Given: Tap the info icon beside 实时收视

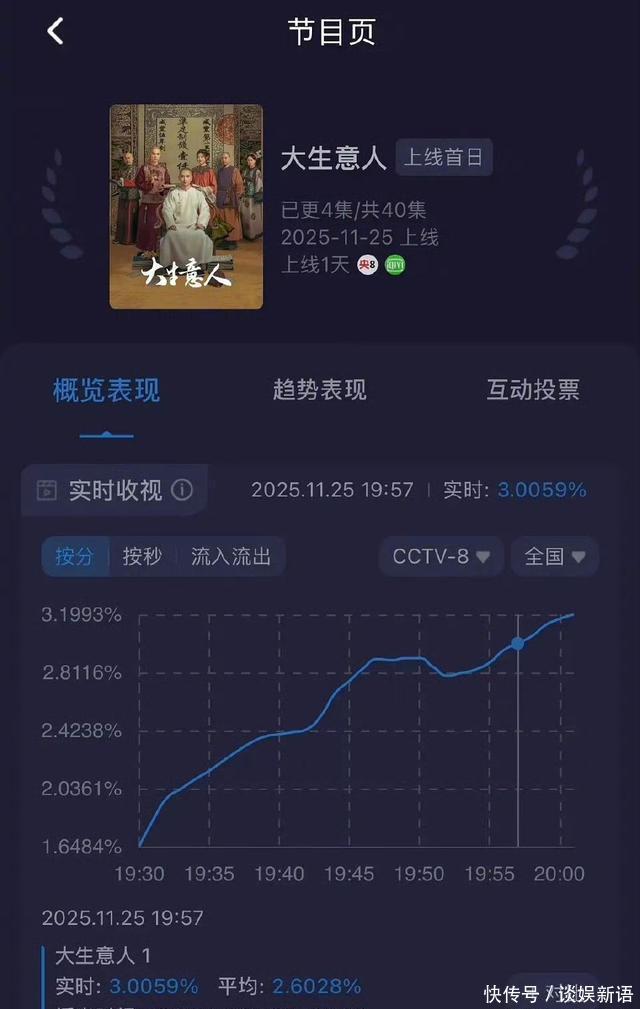Looking at the screenshot, I should click(x=182, y=490).
